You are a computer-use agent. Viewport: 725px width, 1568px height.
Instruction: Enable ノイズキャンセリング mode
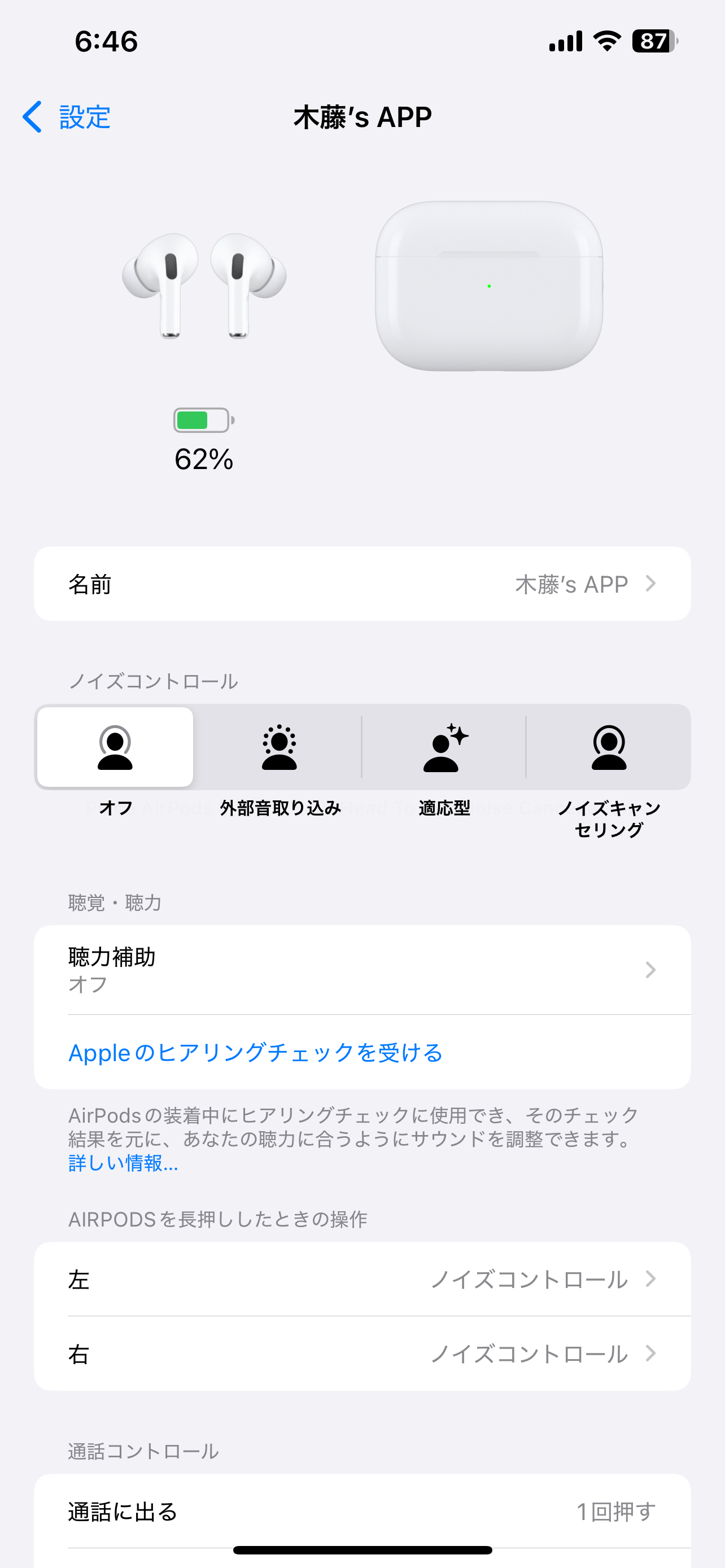coord(609,747)
